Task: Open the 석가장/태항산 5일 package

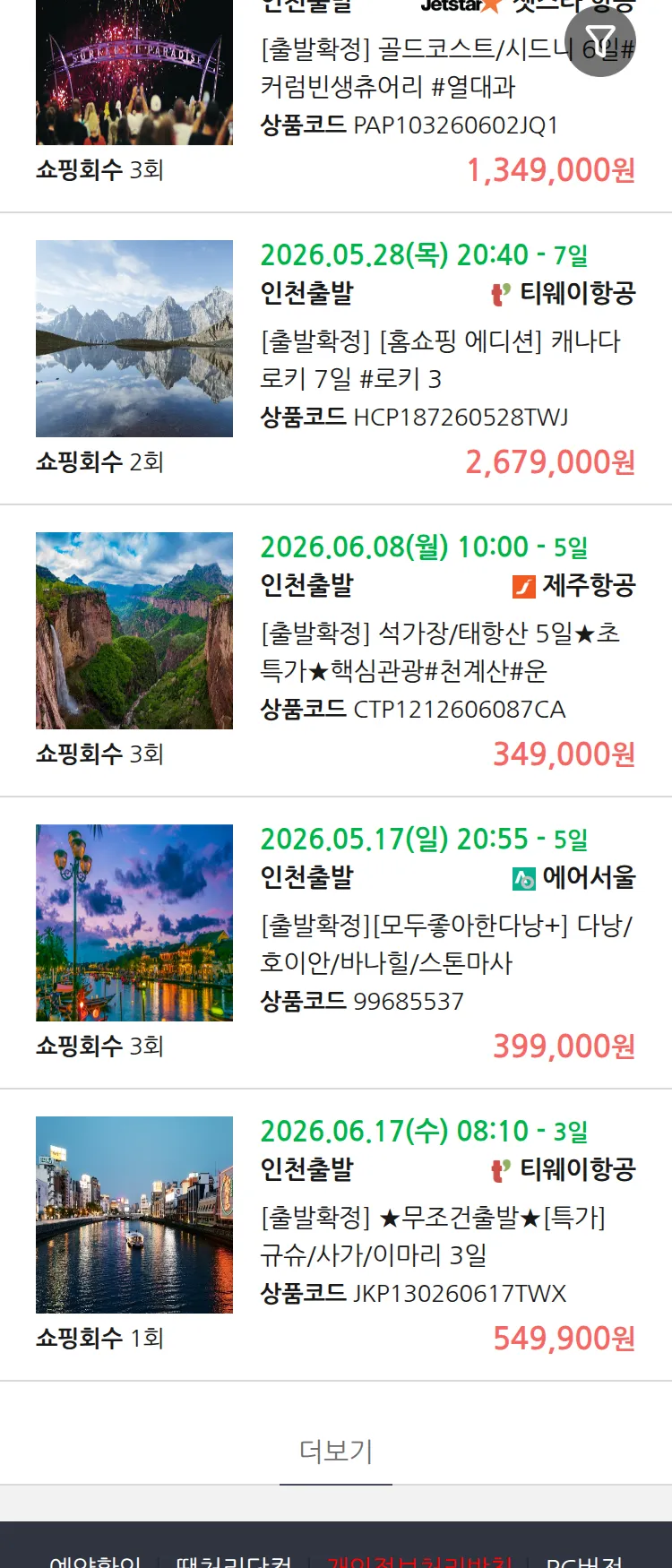Action: (439, 651)
